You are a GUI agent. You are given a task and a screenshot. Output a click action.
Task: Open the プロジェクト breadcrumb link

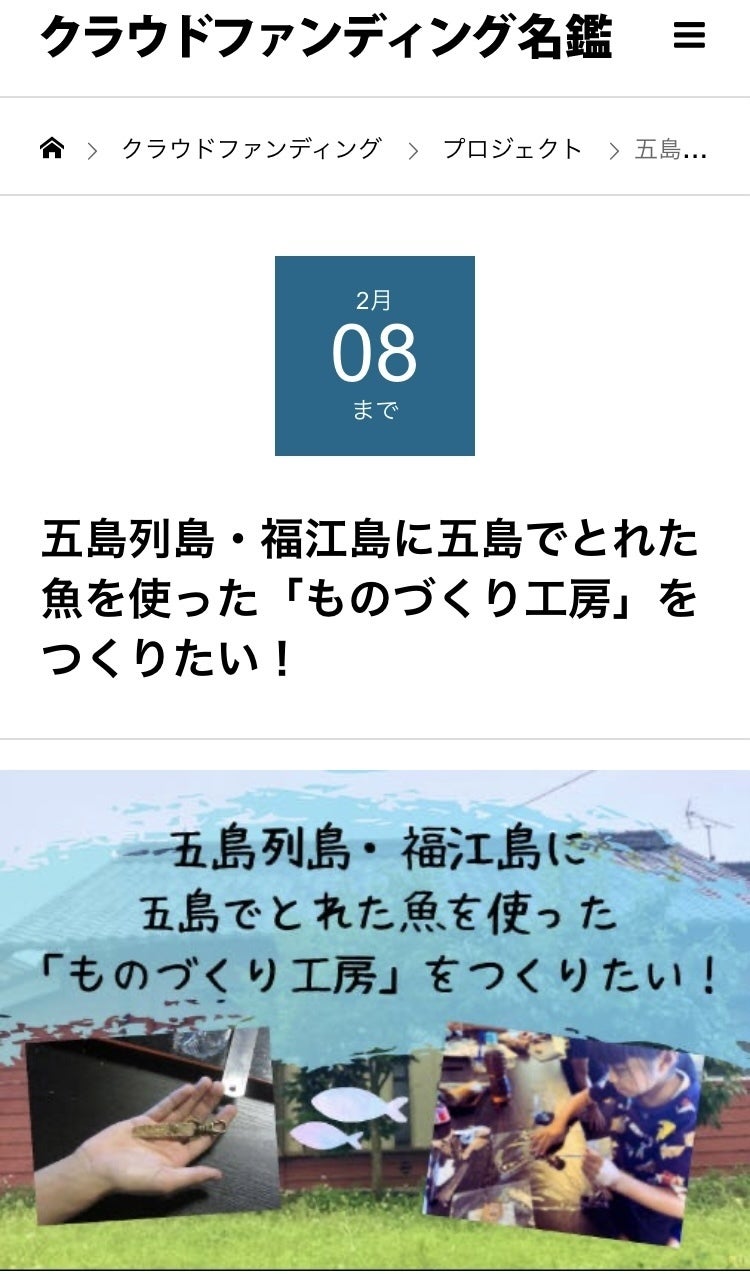coord(512,149)
